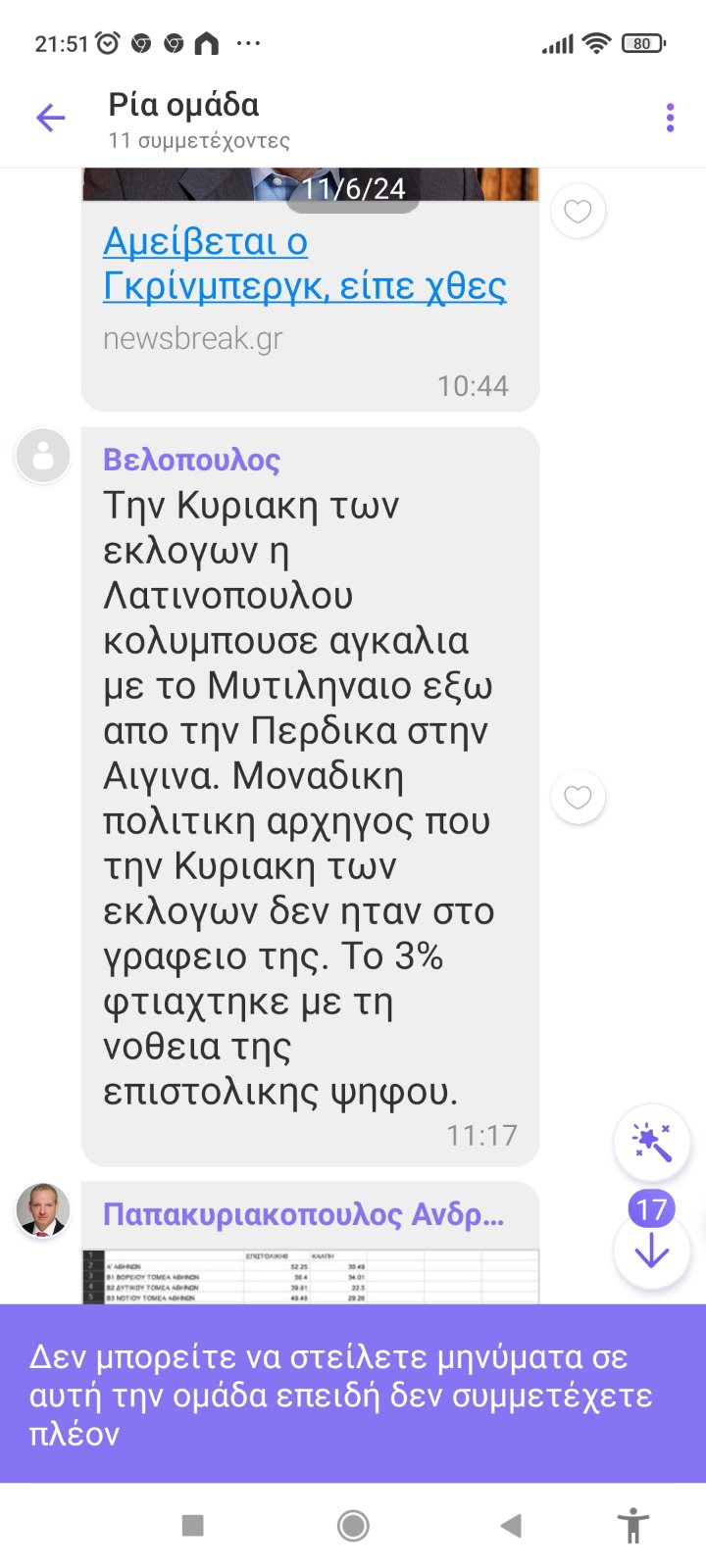Image resolution: width=706 pixels, height=1568 pixels.
Task: Open Βελοπουλος's profile avatar
Action: tap(43, 456)
